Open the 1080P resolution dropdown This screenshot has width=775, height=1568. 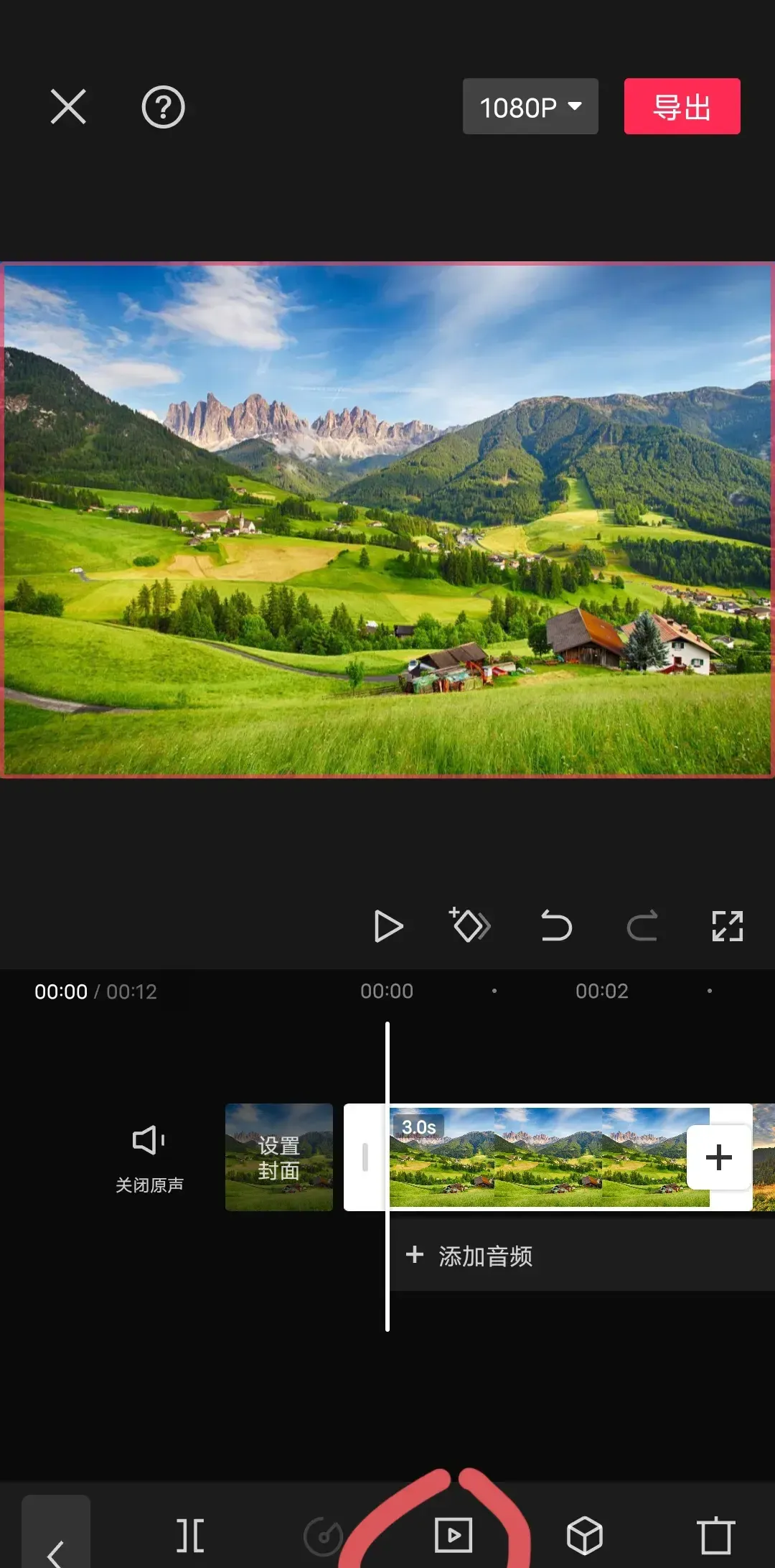[530, 107]
